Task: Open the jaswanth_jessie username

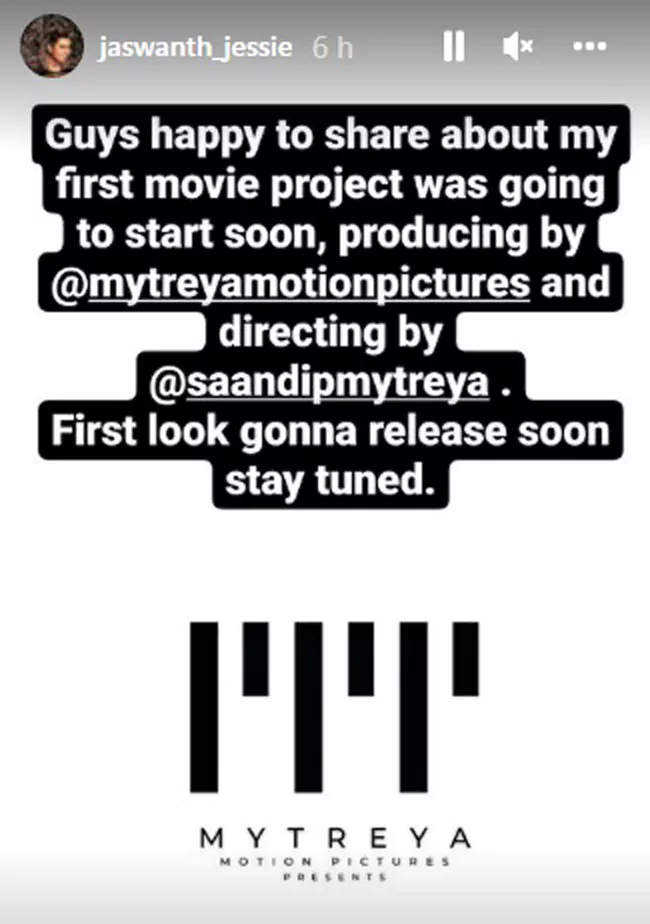Action: click(197, 48)
